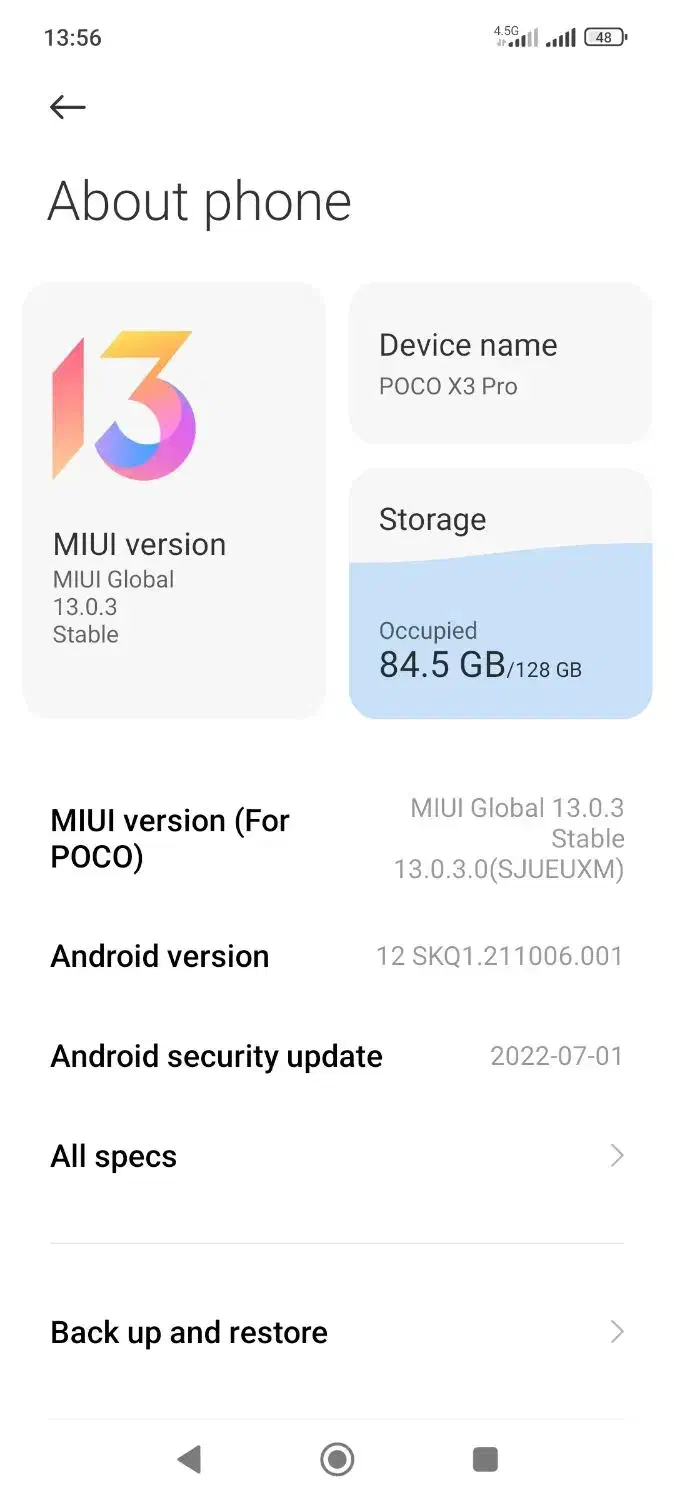
Task: Tap the system home button
Action: (x=337, y=1459)
